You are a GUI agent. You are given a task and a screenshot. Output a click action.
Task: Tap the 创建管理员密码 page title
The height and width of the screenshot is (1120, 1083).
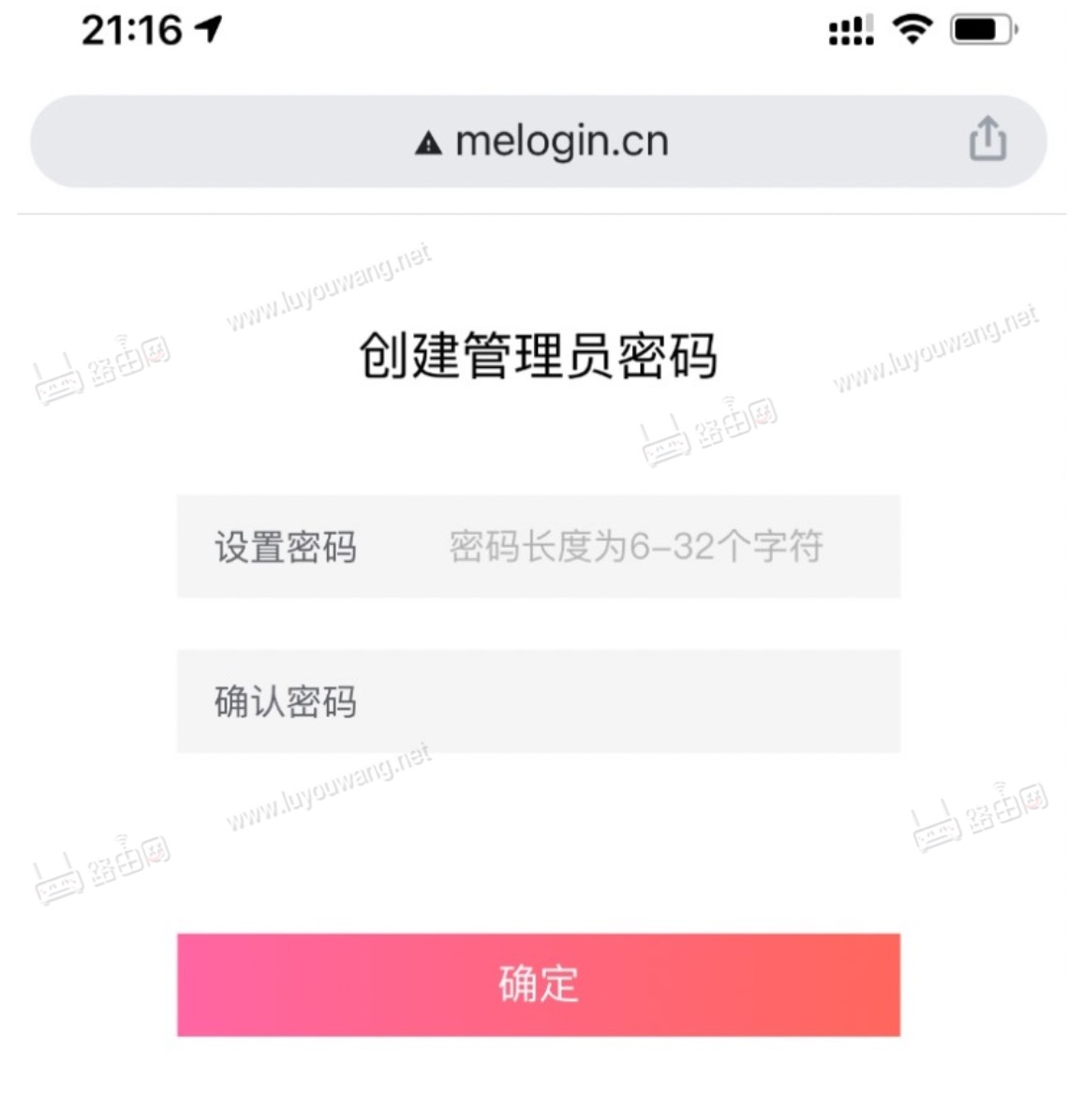tap(541, 357)
